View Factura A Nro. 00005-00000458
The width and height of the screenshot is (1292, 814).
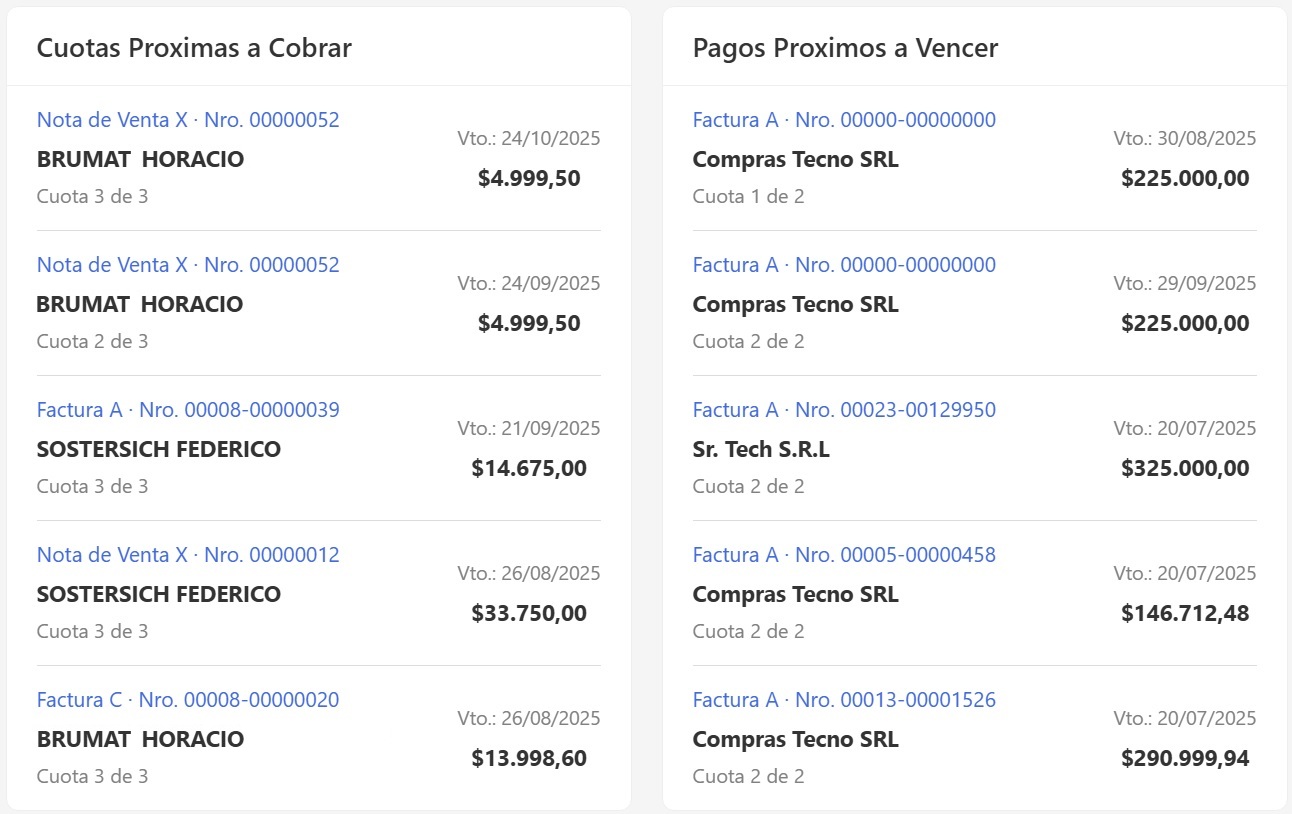click(x=844, y=555)
